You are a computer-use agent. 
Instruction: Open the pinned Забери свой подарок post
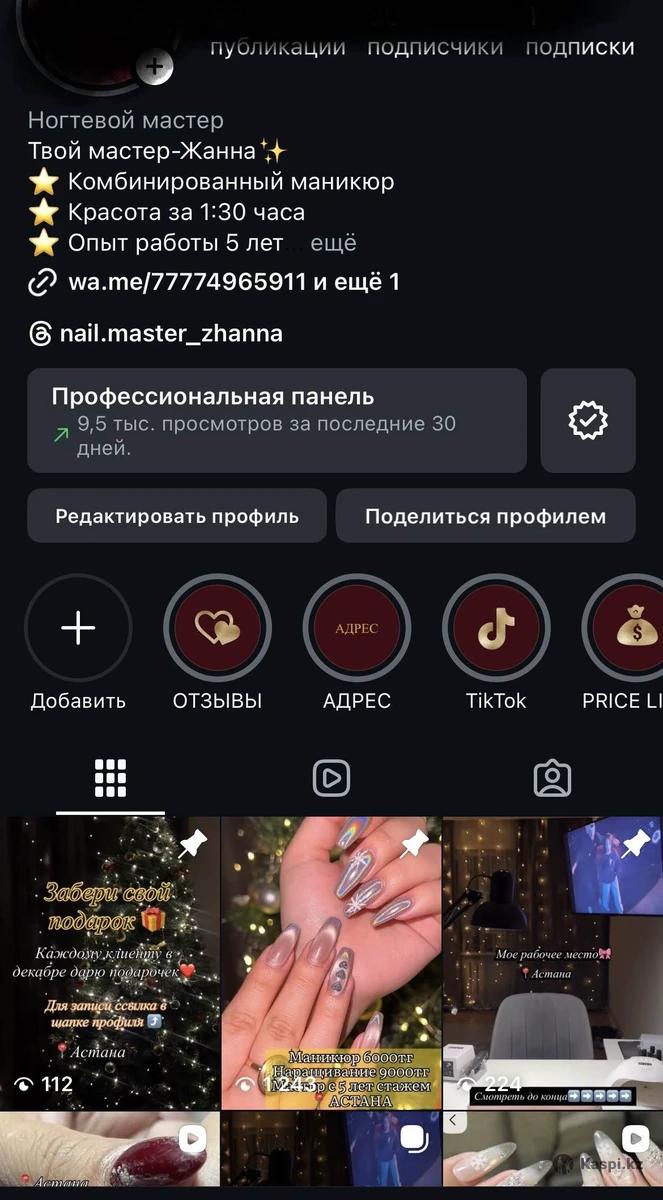click(110, 960)
